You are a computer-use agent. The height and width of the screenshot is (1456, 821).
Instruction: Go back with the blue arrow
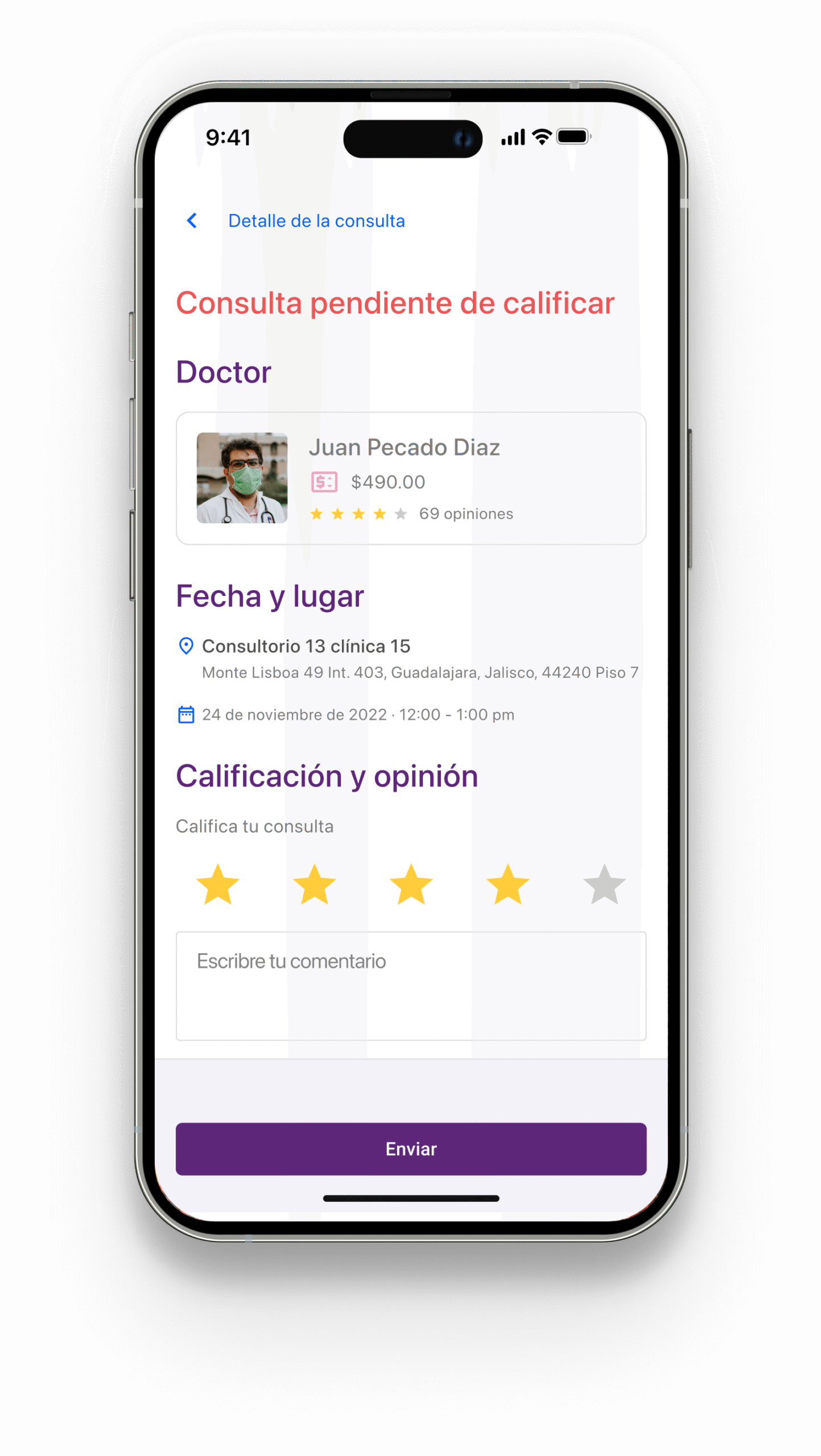192,220
